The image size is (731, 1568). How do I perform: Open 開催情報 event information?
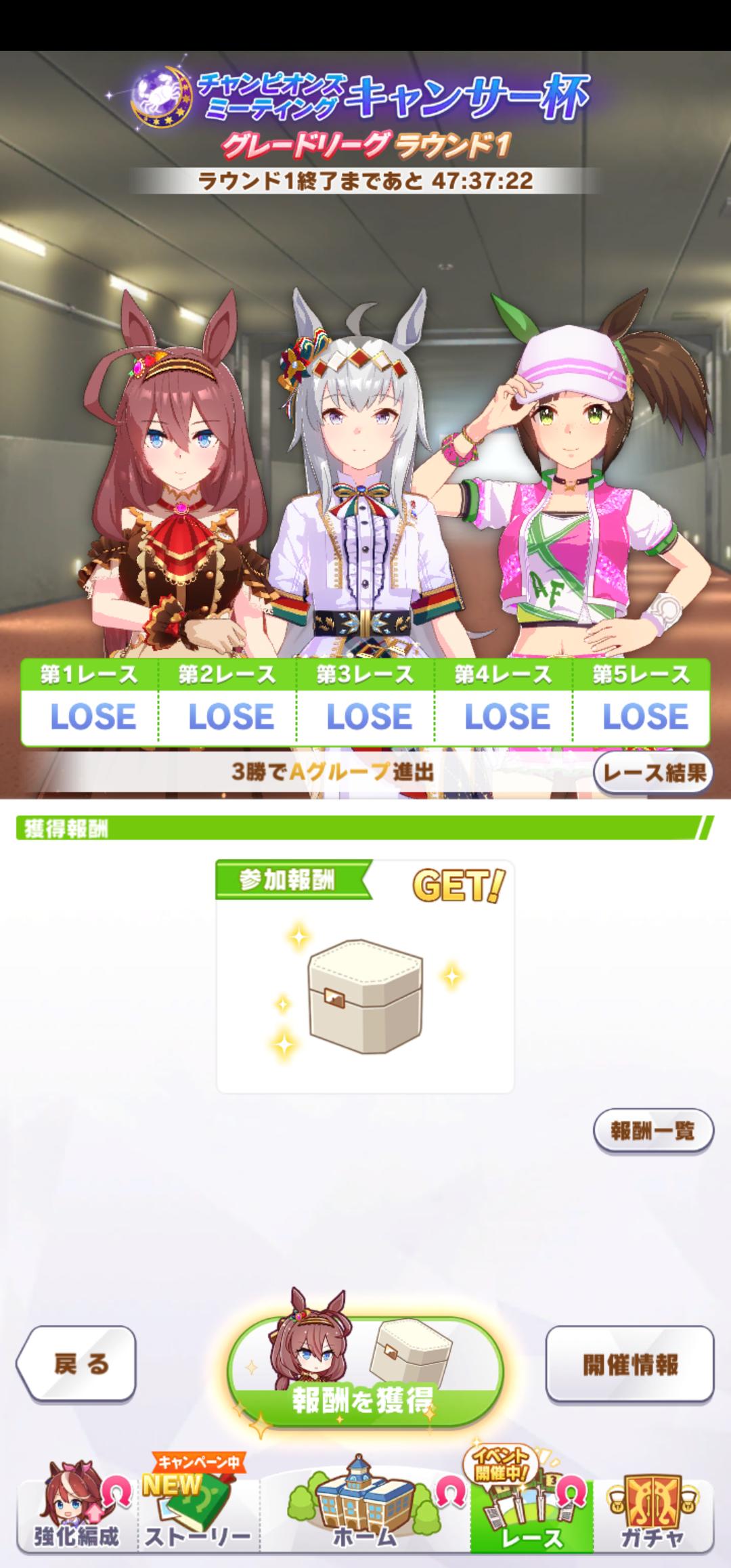(x=629, y=1364)
